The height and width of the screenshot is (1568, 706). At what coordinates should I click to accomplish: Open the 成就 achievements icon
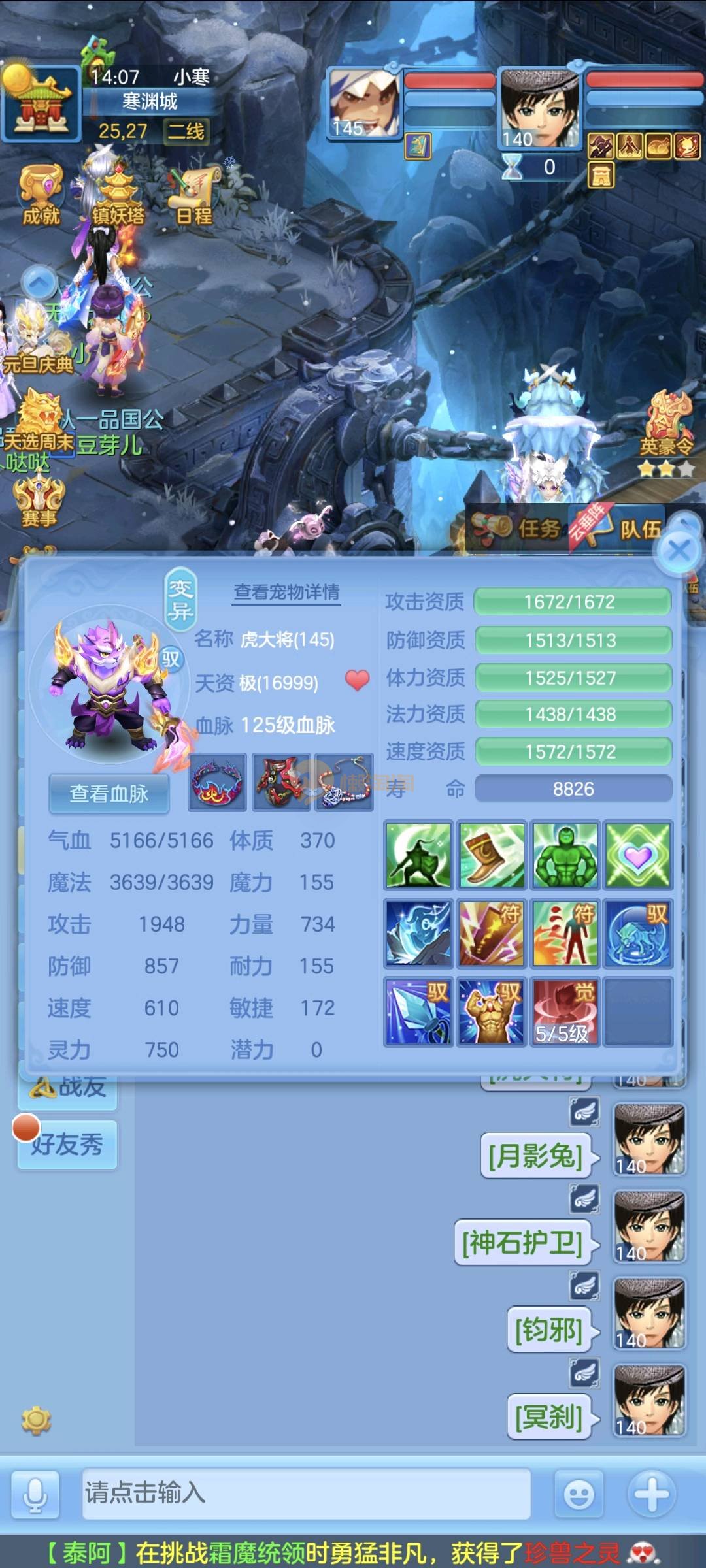[x=41, y=194]
